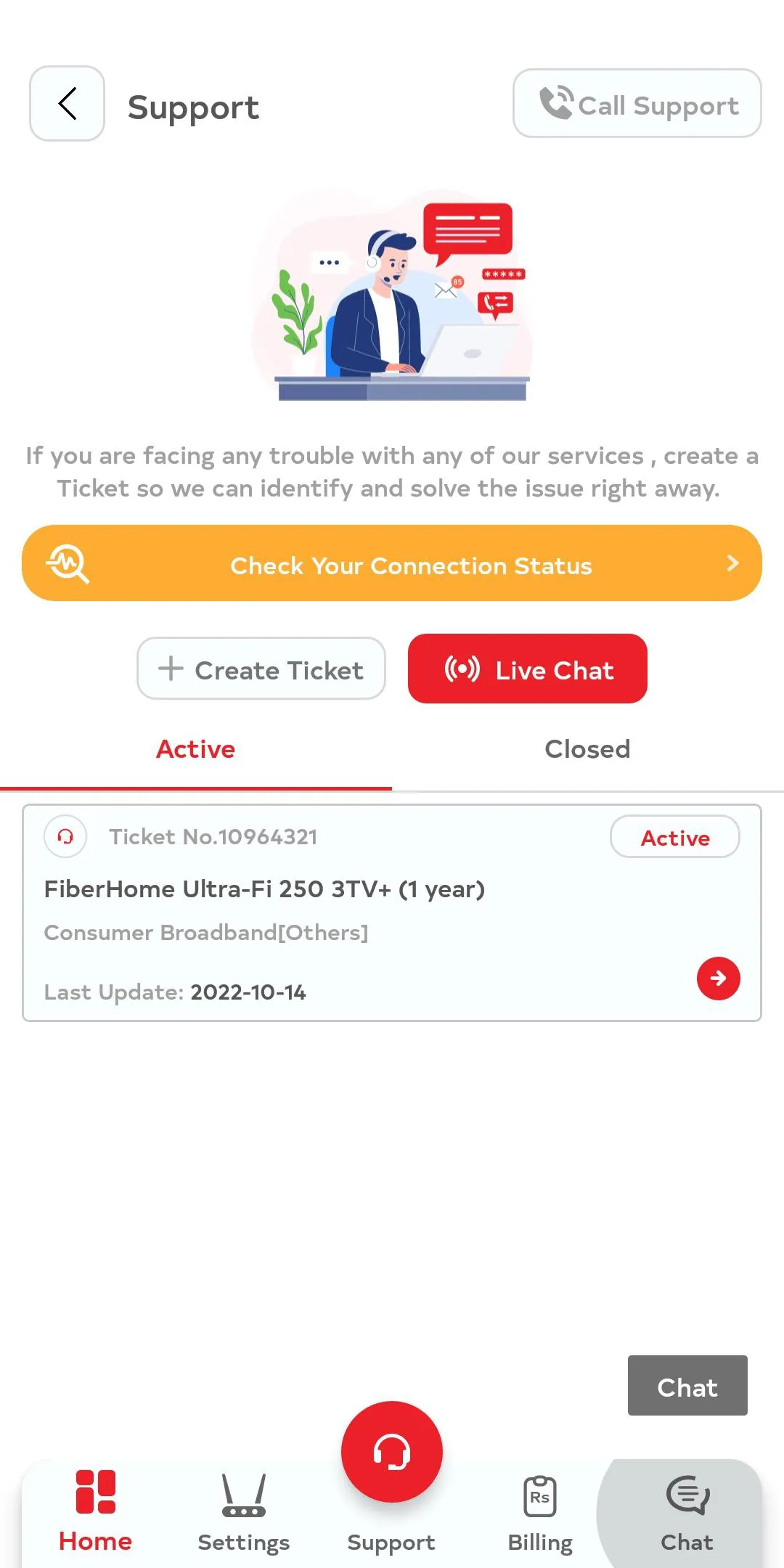Start a Live Chat session
Screen dimensions: 784x1568
528,669
